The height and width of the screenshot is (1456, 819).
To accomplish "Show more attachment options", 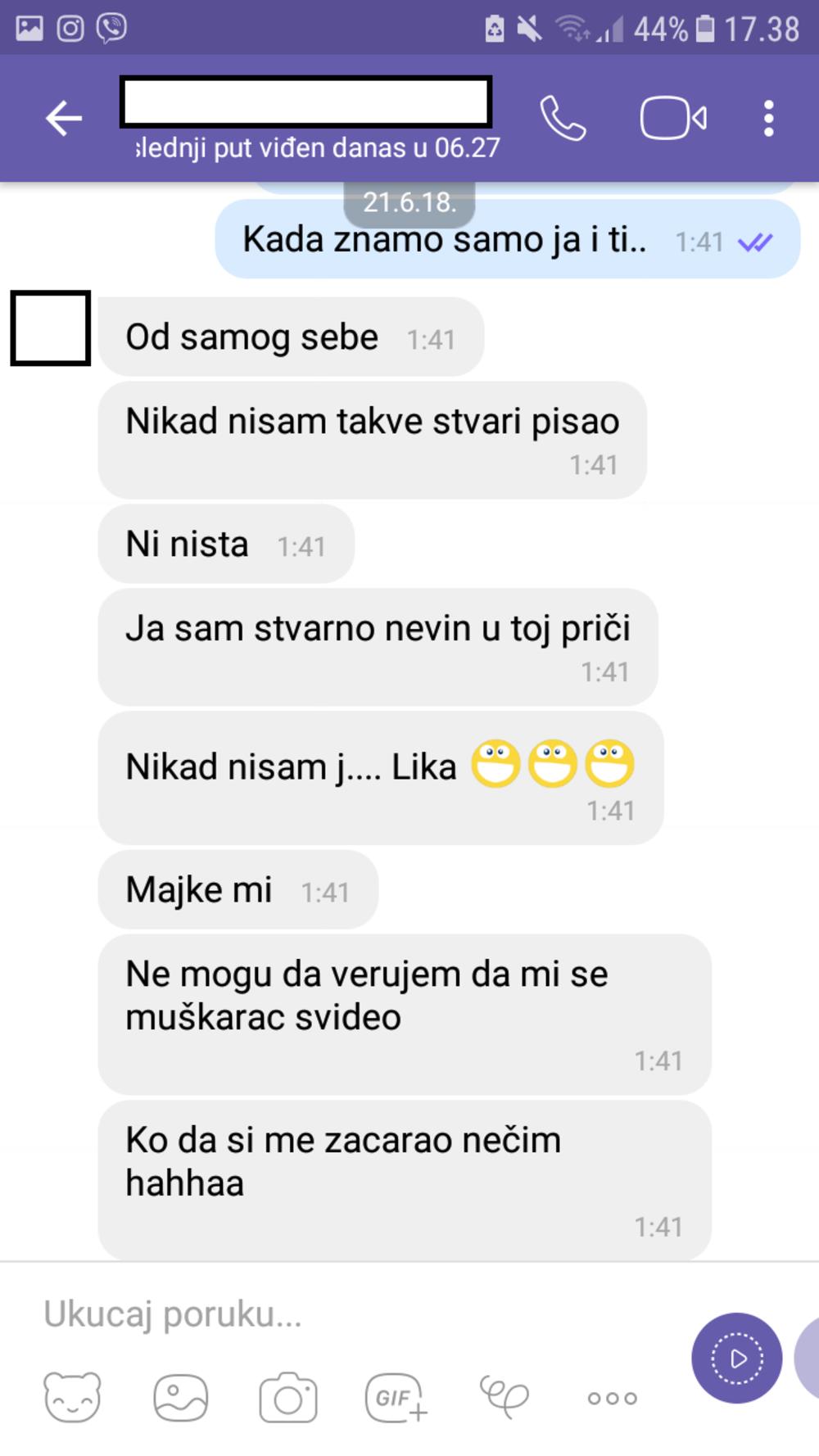I will (613, 1398).
